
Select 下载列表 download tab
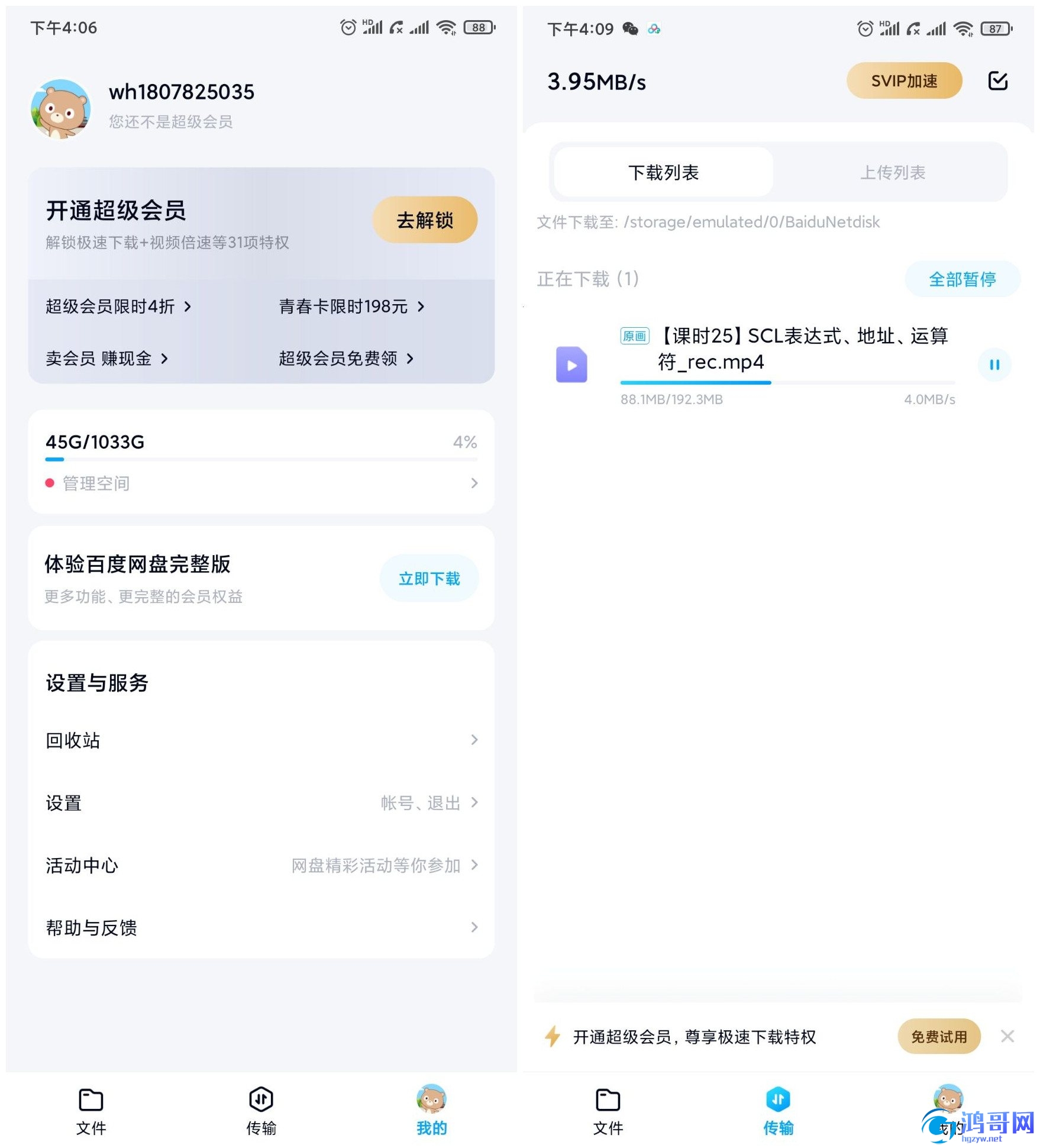663,172
